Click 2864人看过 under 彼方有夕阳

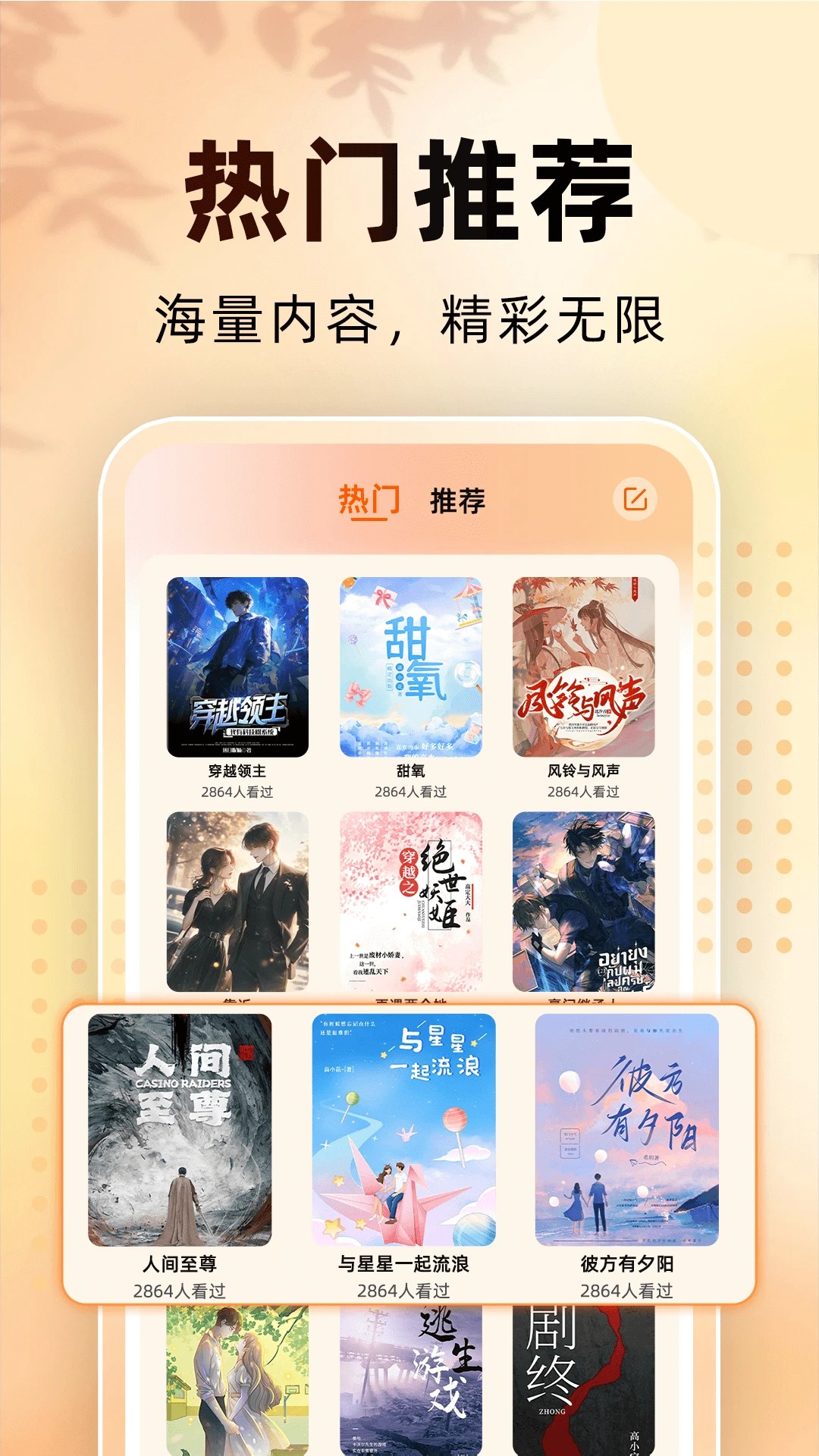[623, 1290]
